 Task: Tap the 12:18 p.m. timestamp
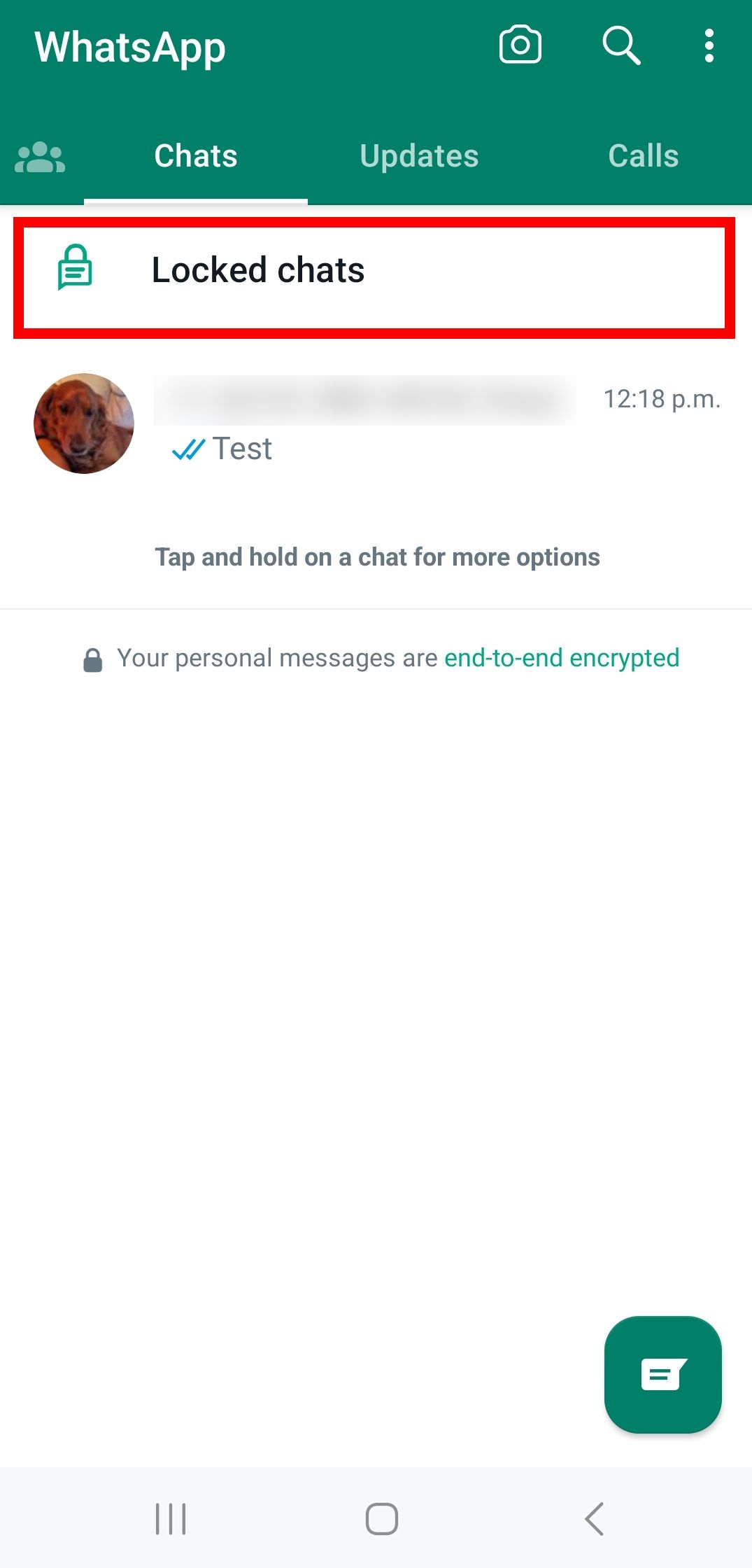pos(662,399)
